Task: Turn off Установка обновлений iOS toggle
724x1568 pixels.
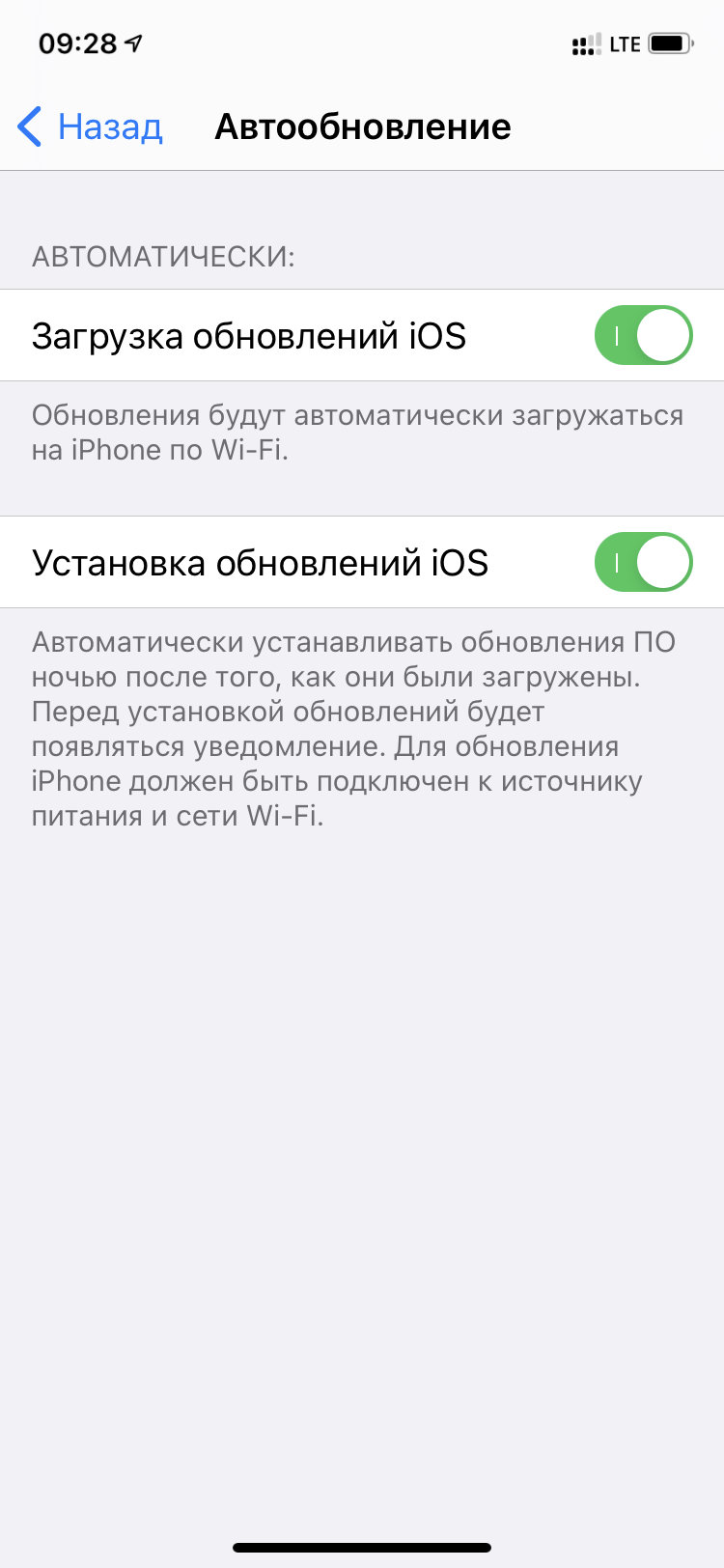Action: pyautogui.click(x=644, y=562)
